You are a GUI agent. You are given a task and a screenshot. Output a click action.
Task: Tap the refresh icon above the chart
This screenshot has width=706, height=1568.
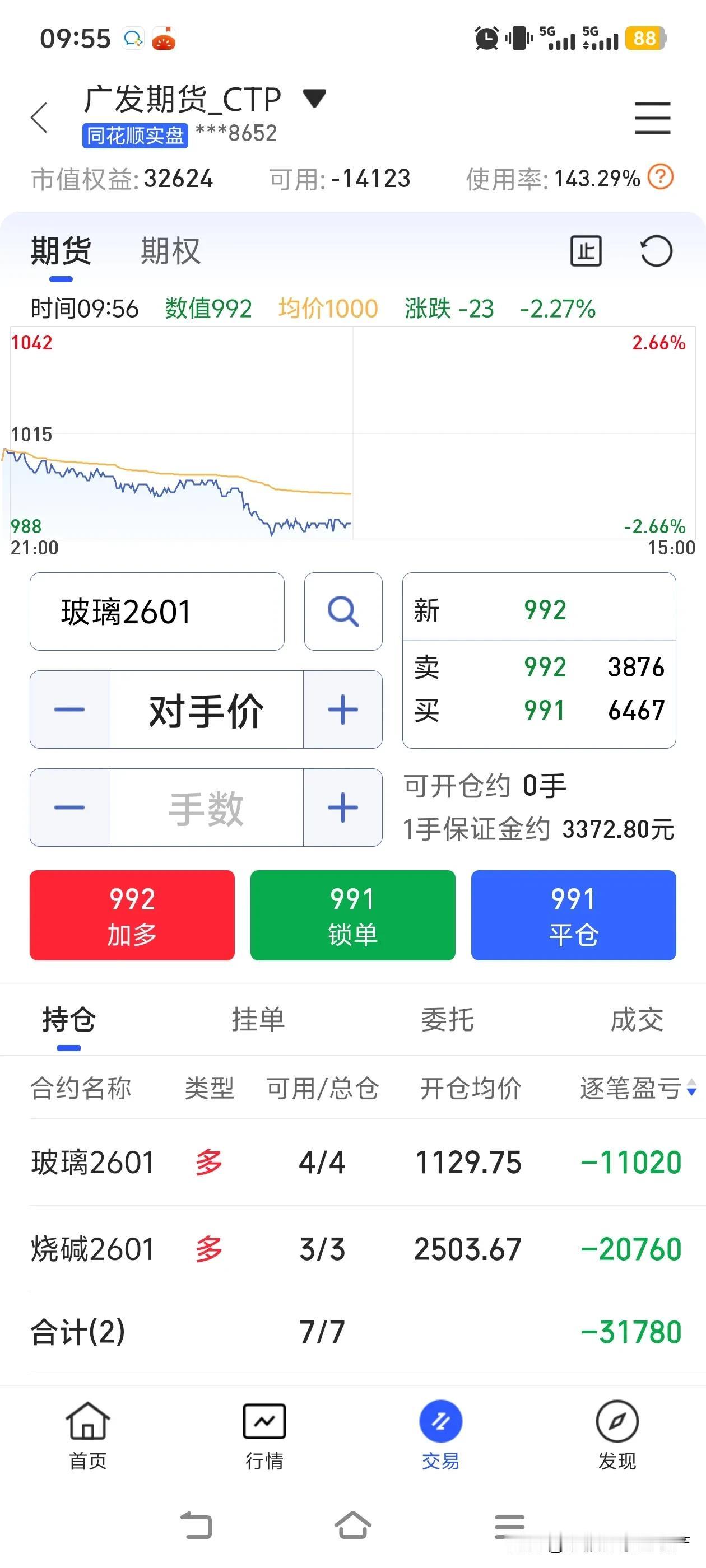coord(656,251)
